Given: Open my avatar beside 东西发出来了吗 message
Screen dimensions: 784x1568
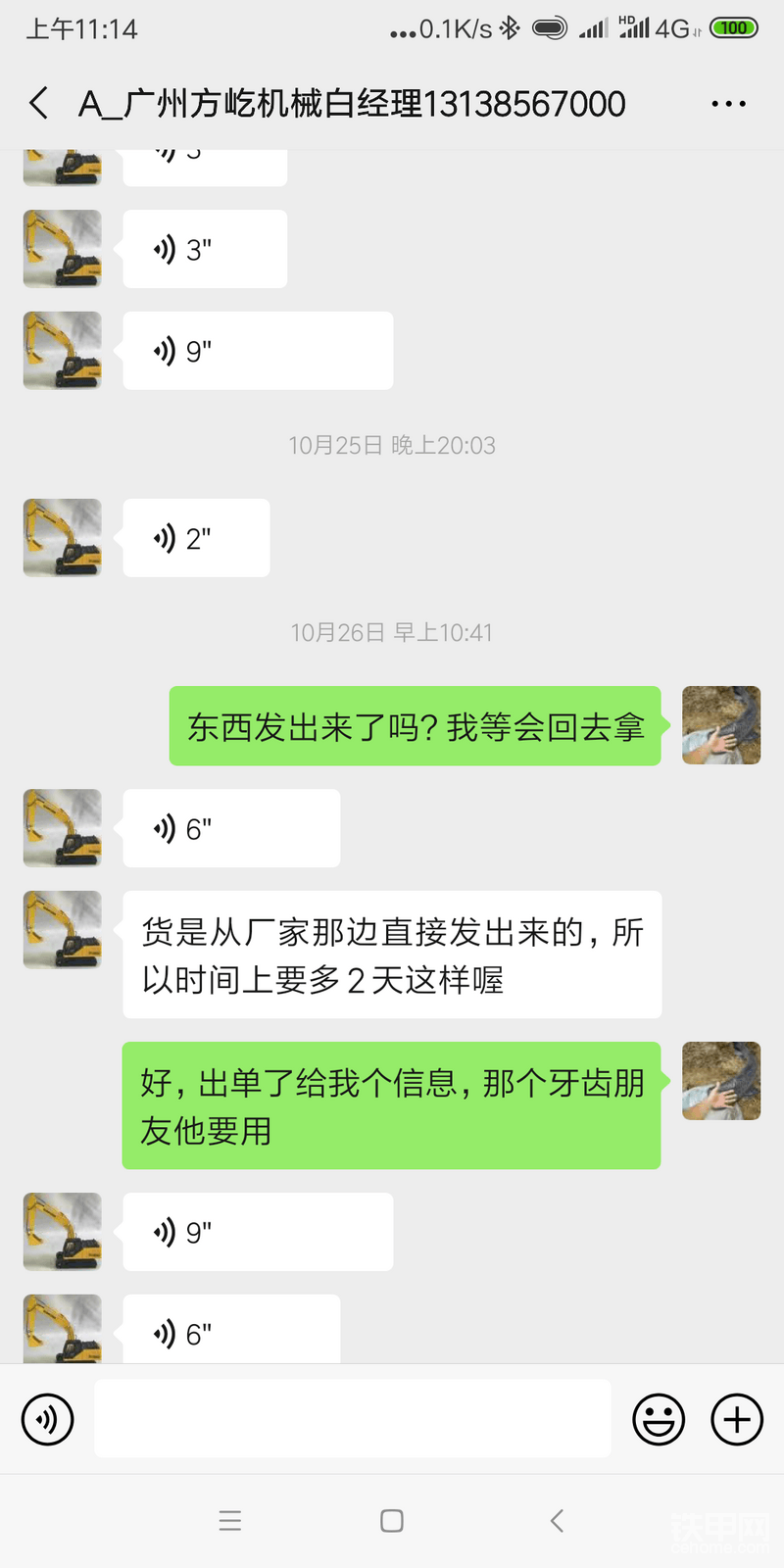Looking at the screenshot, I should 721,725.
